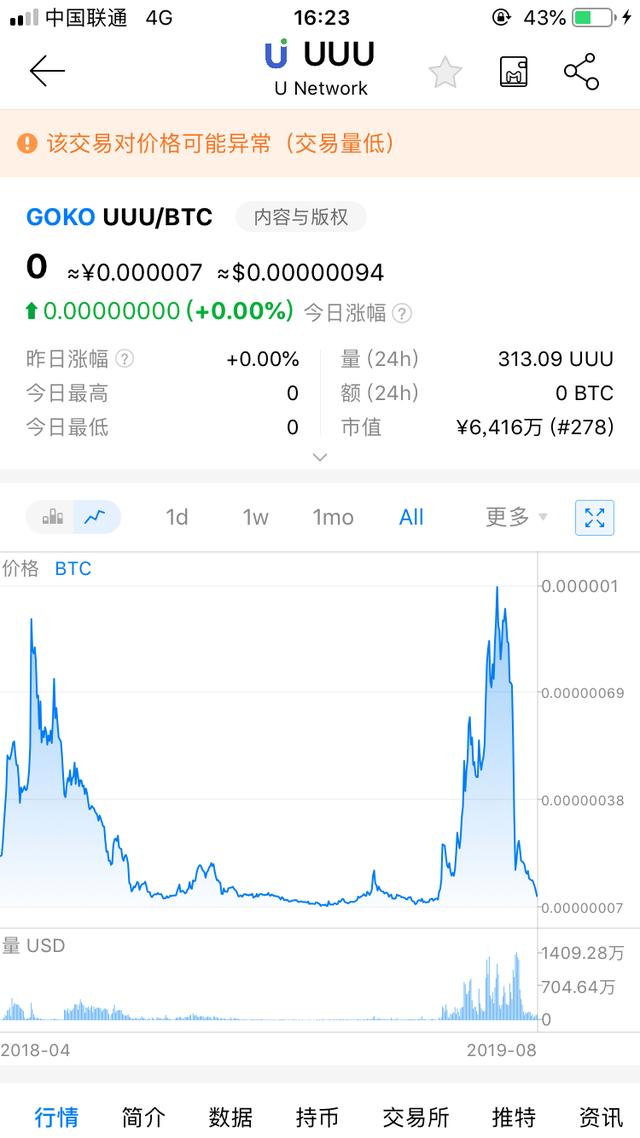Switch to the 简介 tab
640x1138 pixels.
click(143, 1116)
